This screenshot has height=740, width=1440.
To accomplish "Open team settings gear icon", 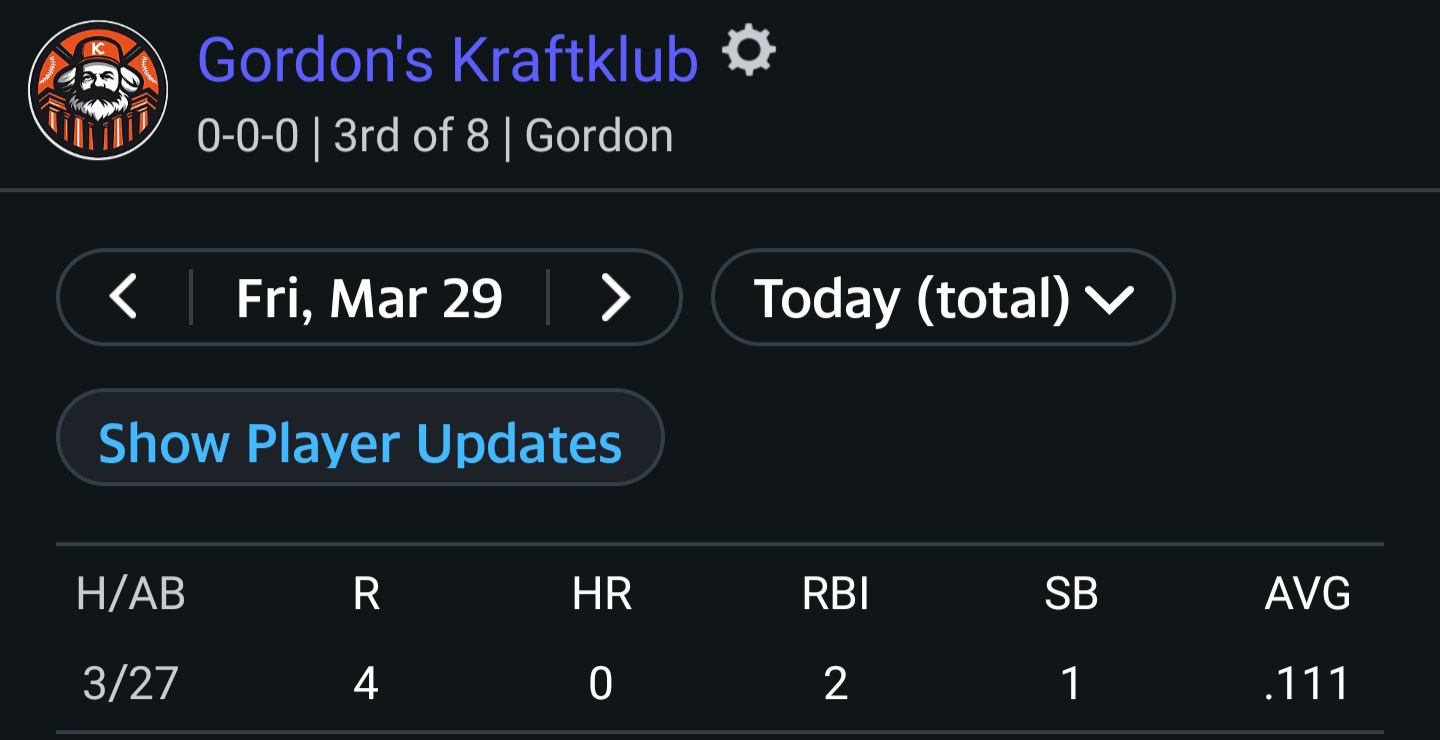I will pos(749,51).
